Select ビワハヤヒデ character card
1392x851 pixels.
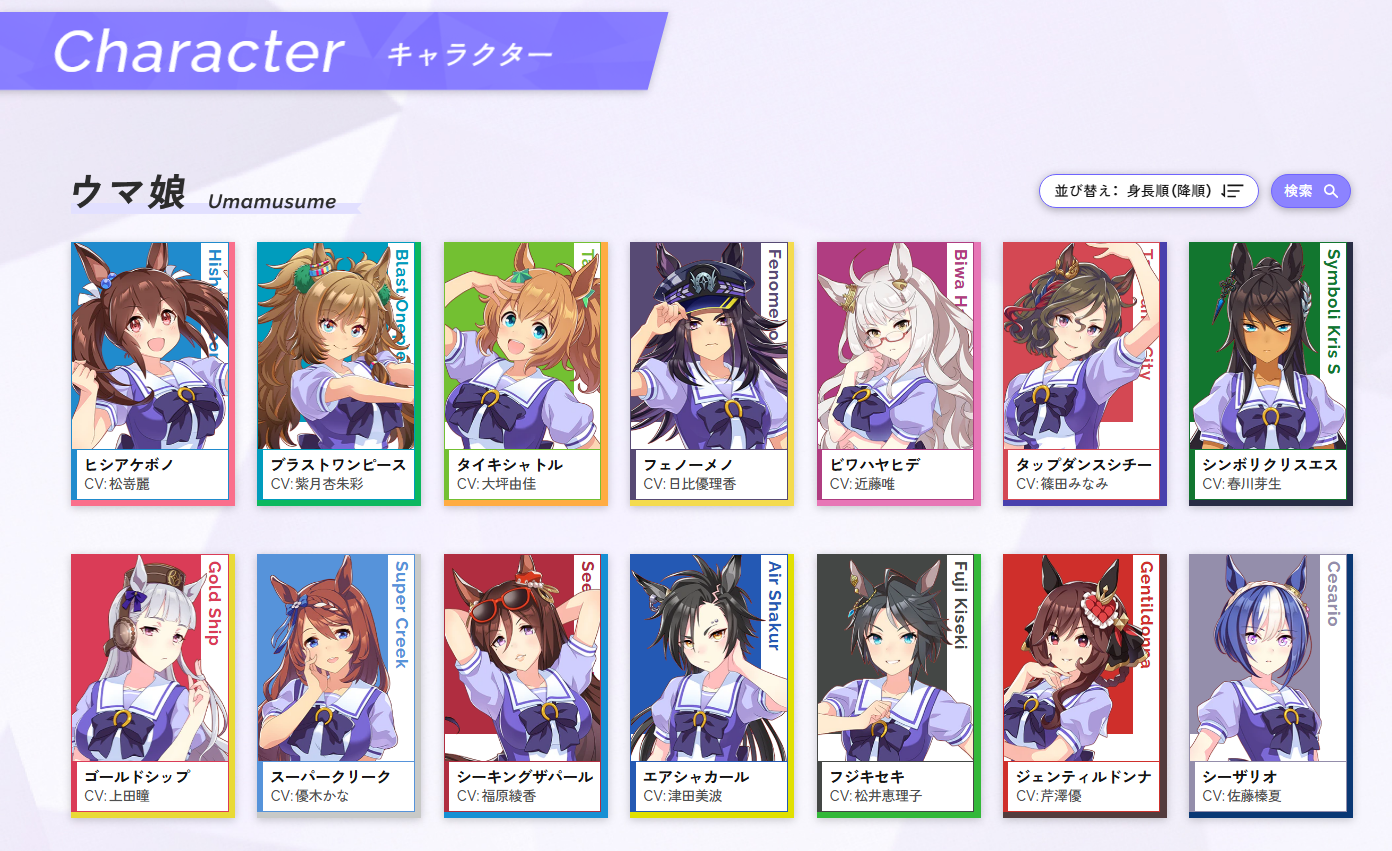pos(898,372)
